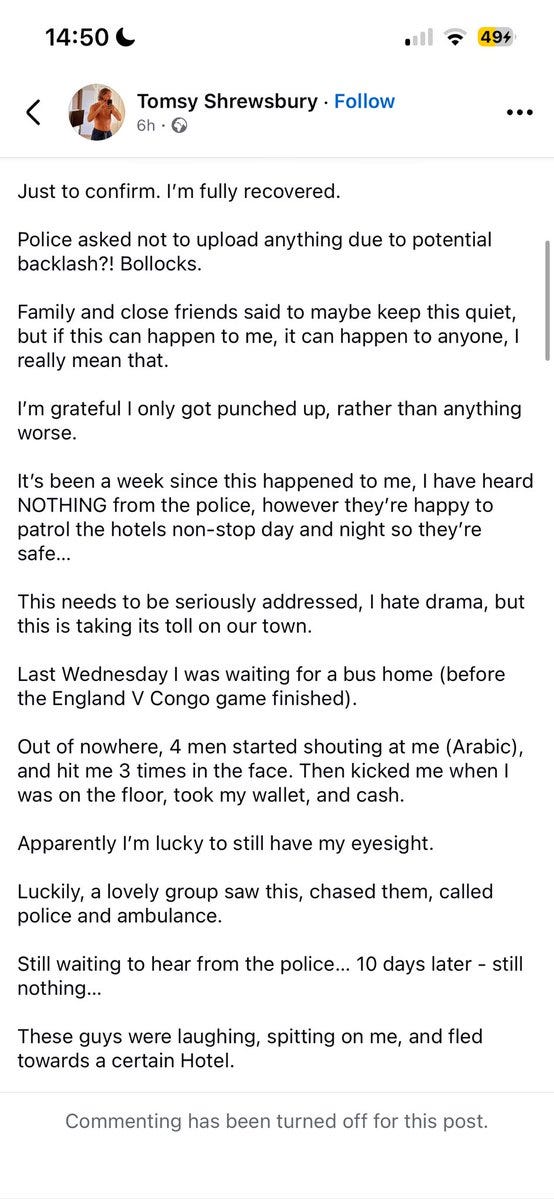Open Tomsy Shrewsbury's profile name
Image resolution: width=554 pixels, height=1199 pixels.
click(x=226, y=101)
